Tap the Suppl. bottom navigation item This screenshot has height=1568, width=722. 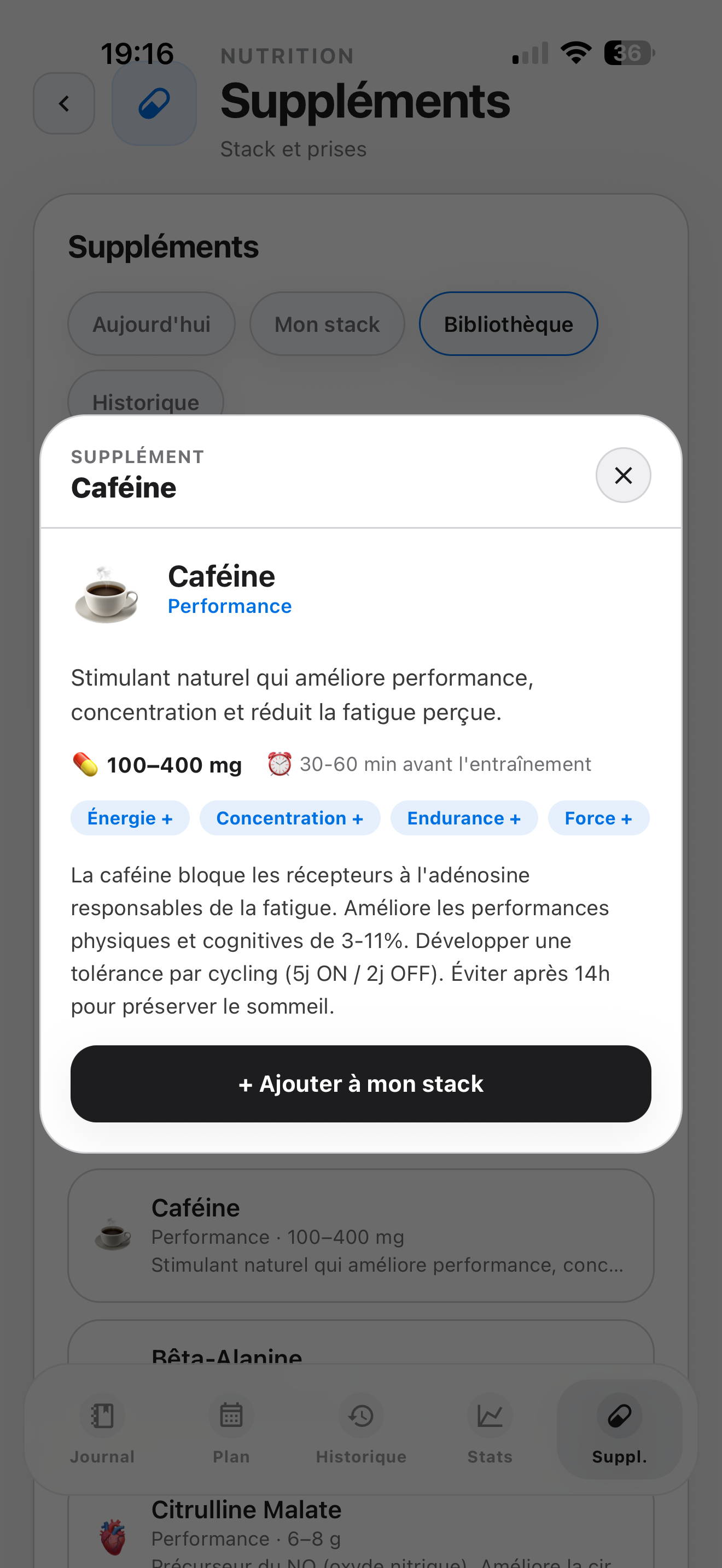click(x=619, y=1428)
